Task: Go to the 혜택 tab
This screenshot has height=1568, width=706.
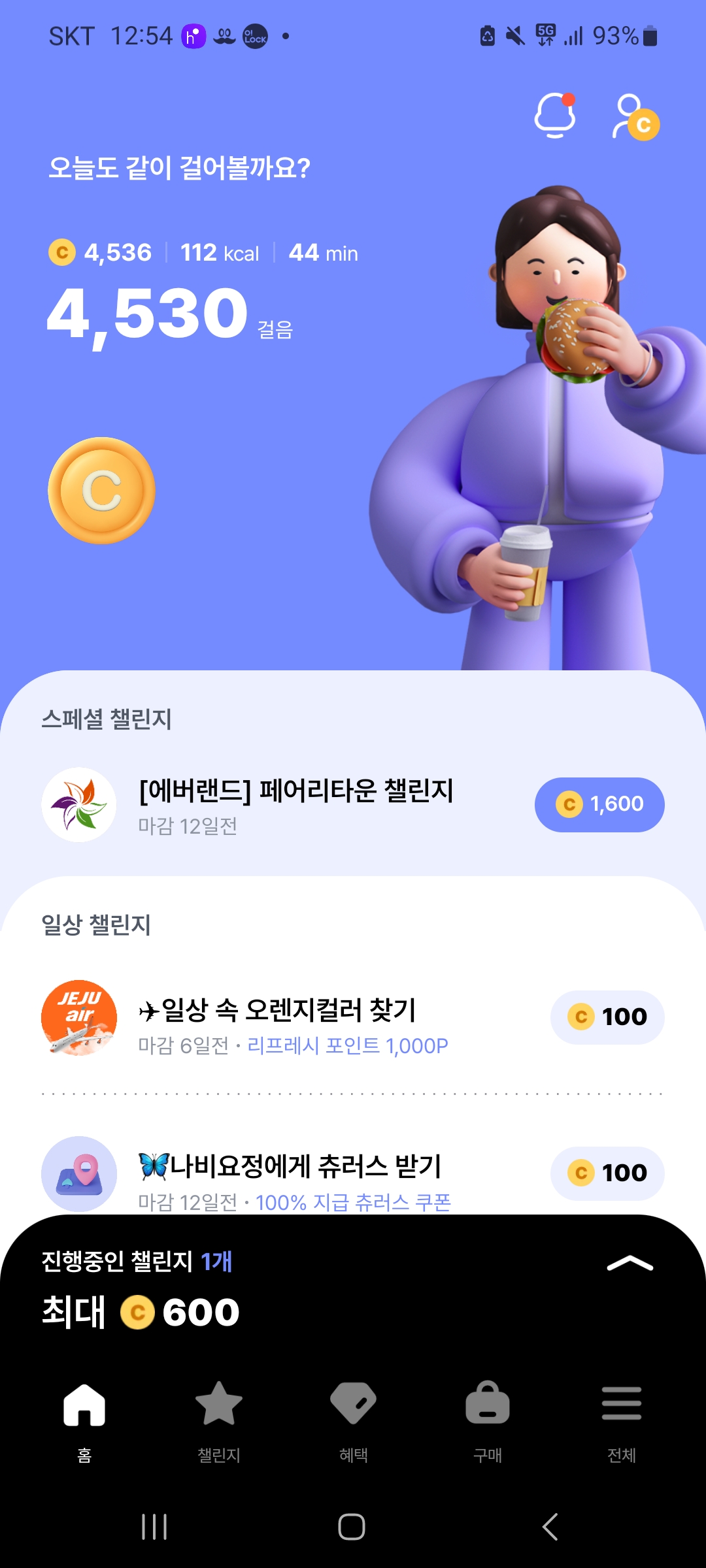Action: [x=353, y=1418]
